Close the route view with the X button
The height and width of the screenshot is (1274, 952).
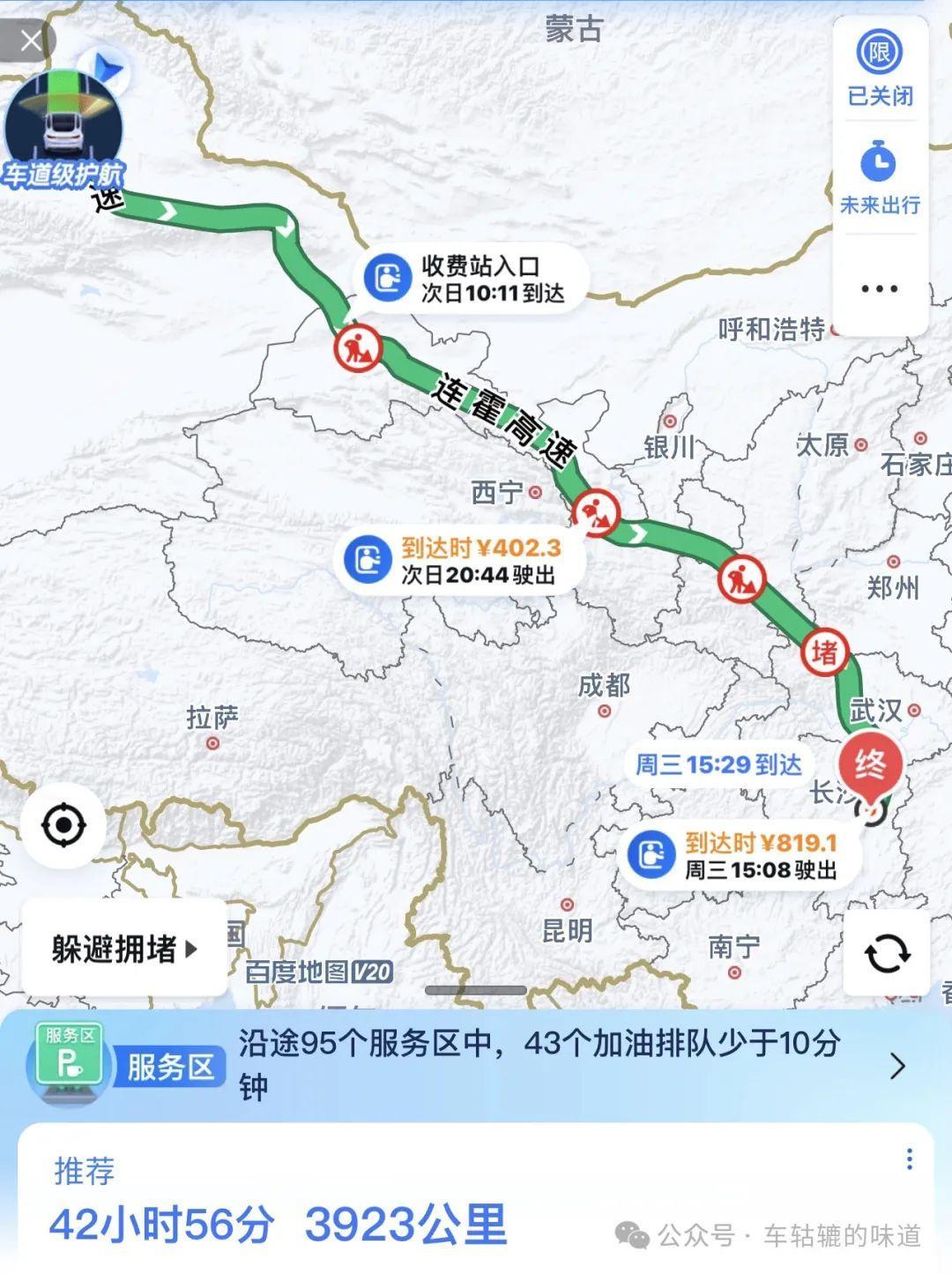click(31, 41)
